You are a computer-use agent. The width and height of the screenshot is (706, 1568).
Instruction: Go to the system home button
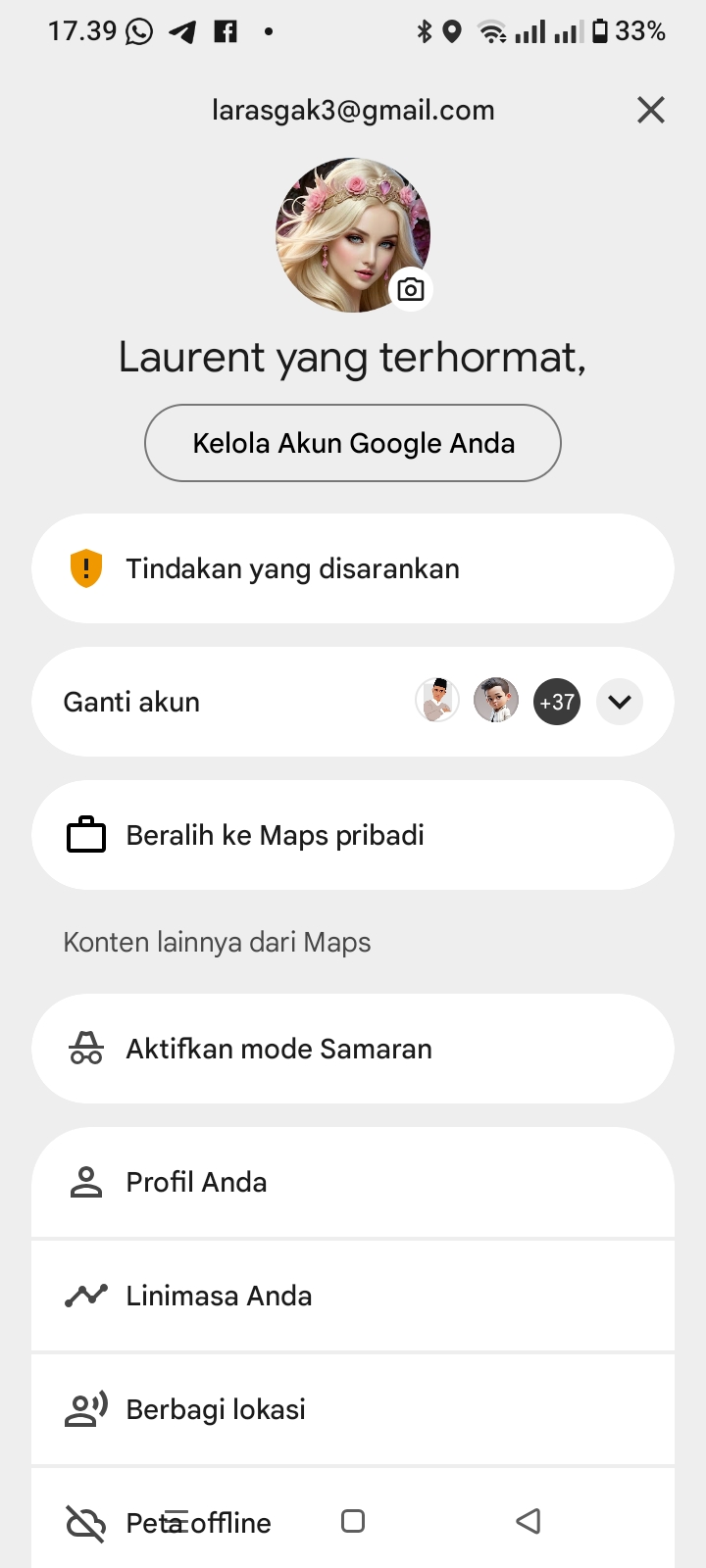[x=353, y=1521]
